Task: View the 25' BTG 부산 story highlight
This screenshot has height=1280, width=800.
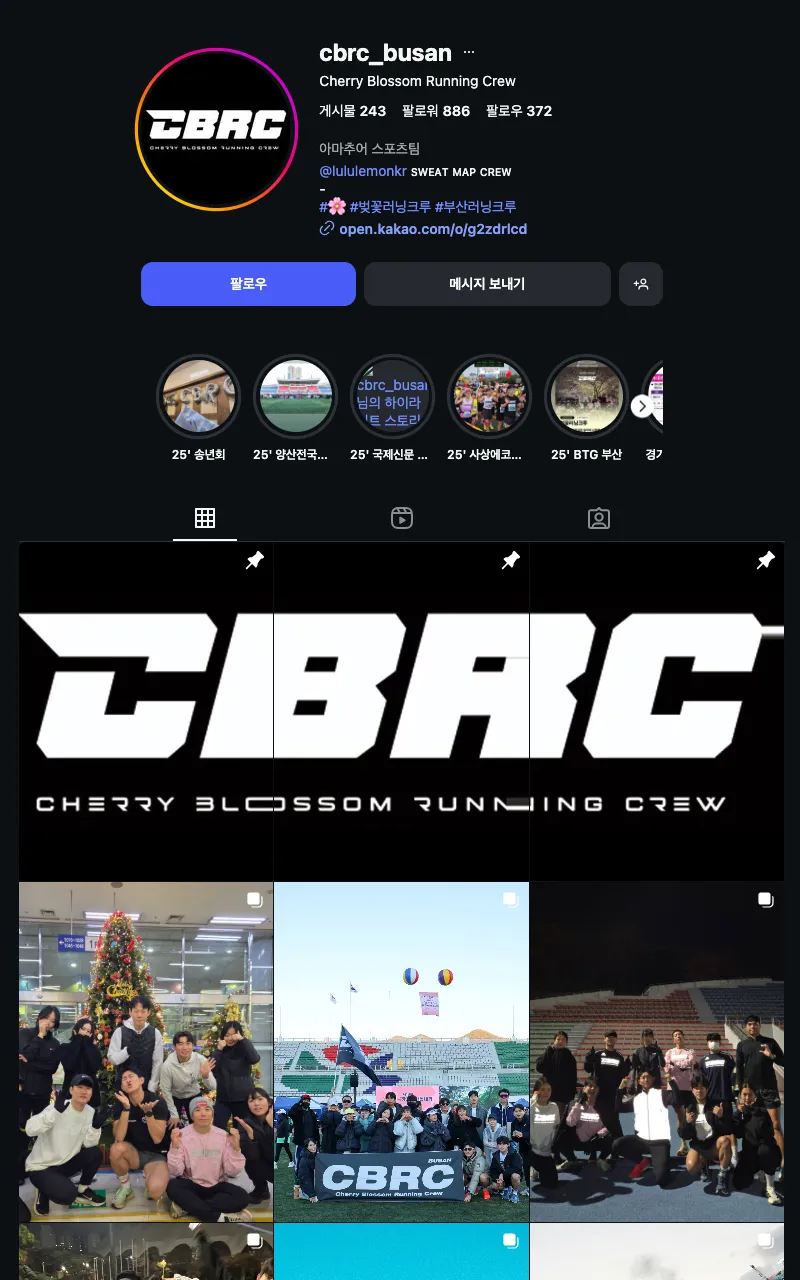Action: click(586, 396)
